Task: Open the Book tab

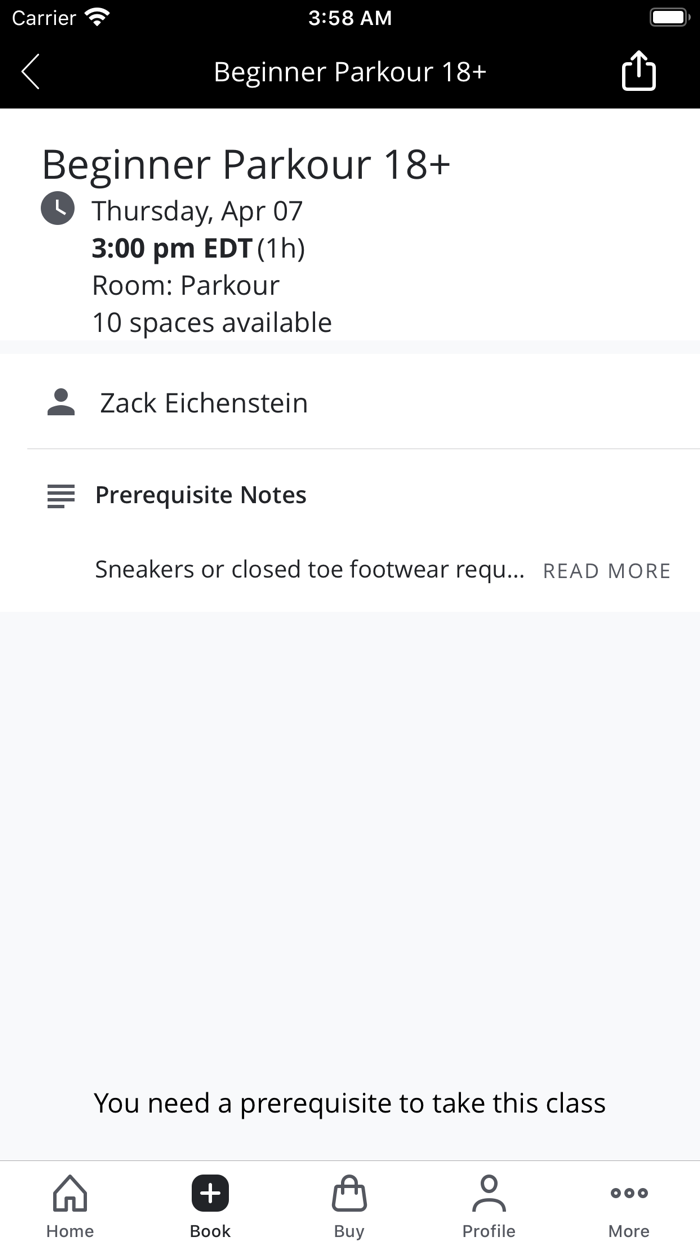Action: [x=210, y=1206]
